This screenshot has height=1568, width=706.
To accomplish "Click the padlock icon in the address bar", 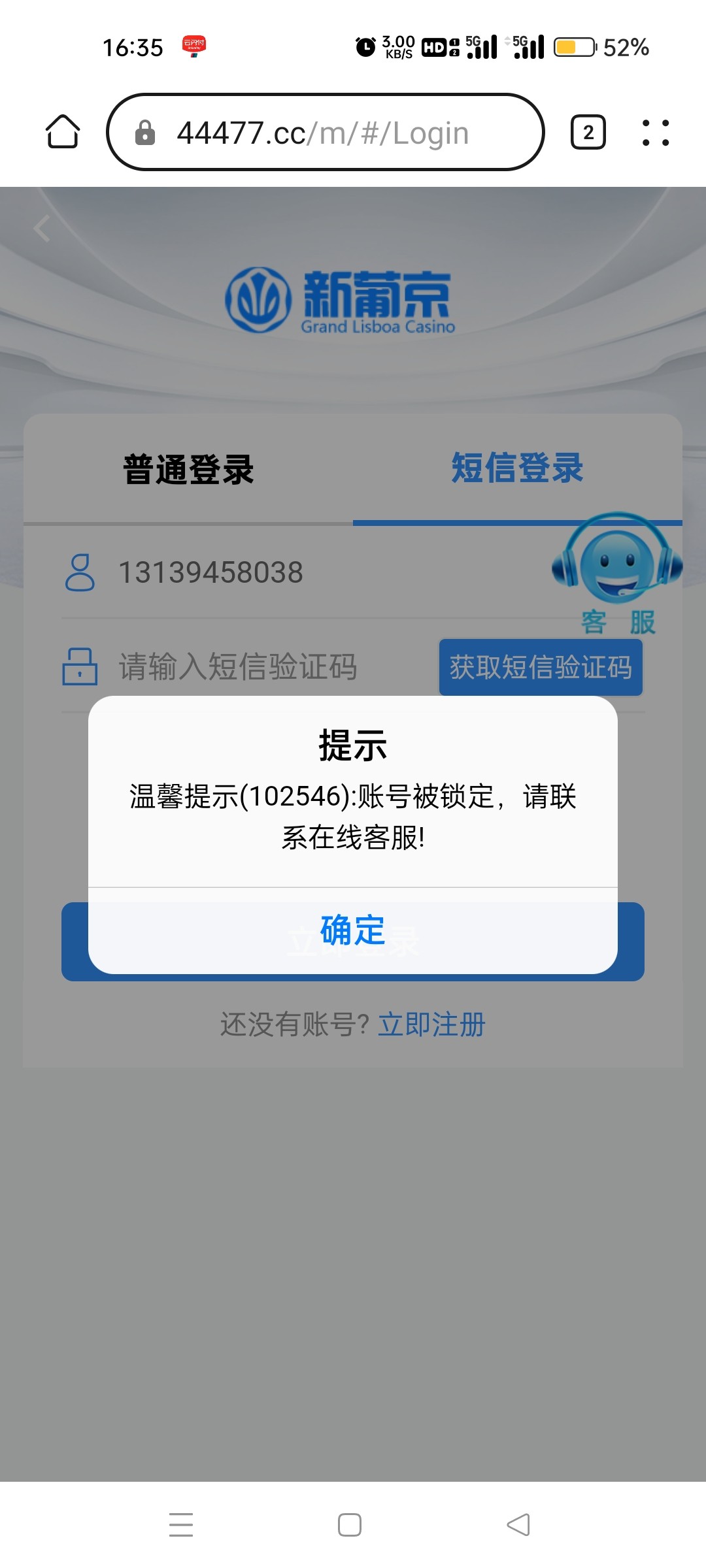I will 146,133.
